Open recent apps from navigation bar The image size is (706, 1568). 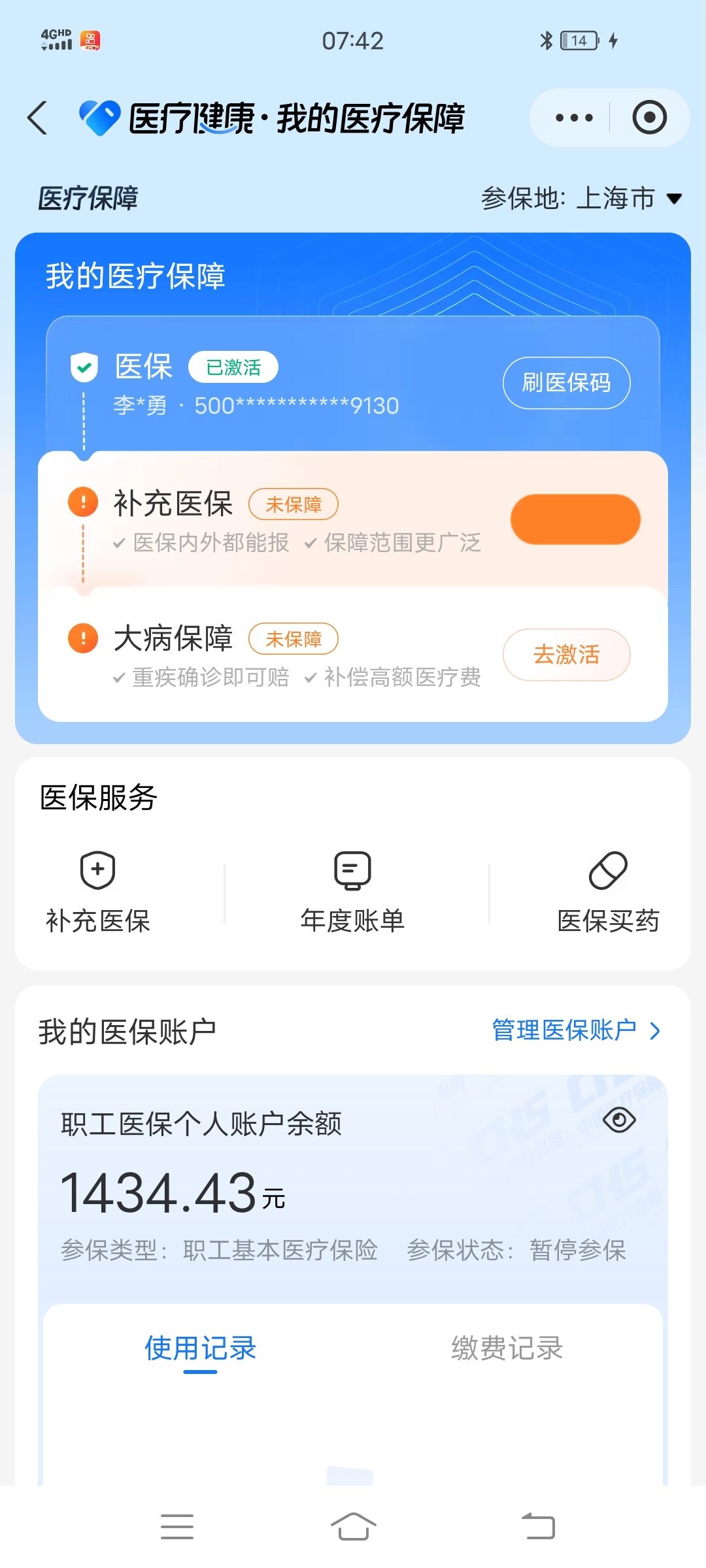pyautogui.click(x=177, y=1526)
